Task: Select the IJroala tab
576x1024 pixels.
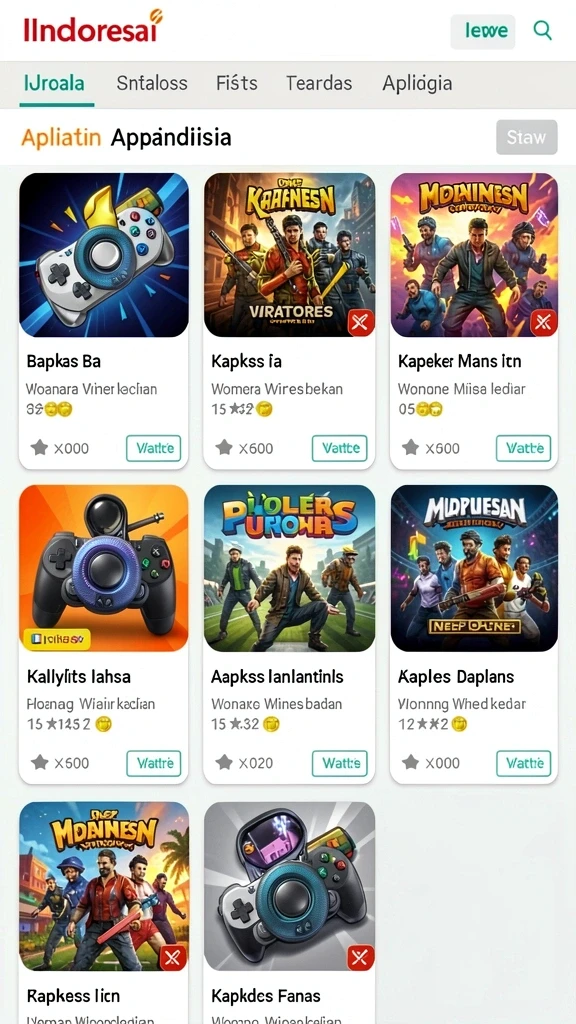Action: [x=54, y=84]
